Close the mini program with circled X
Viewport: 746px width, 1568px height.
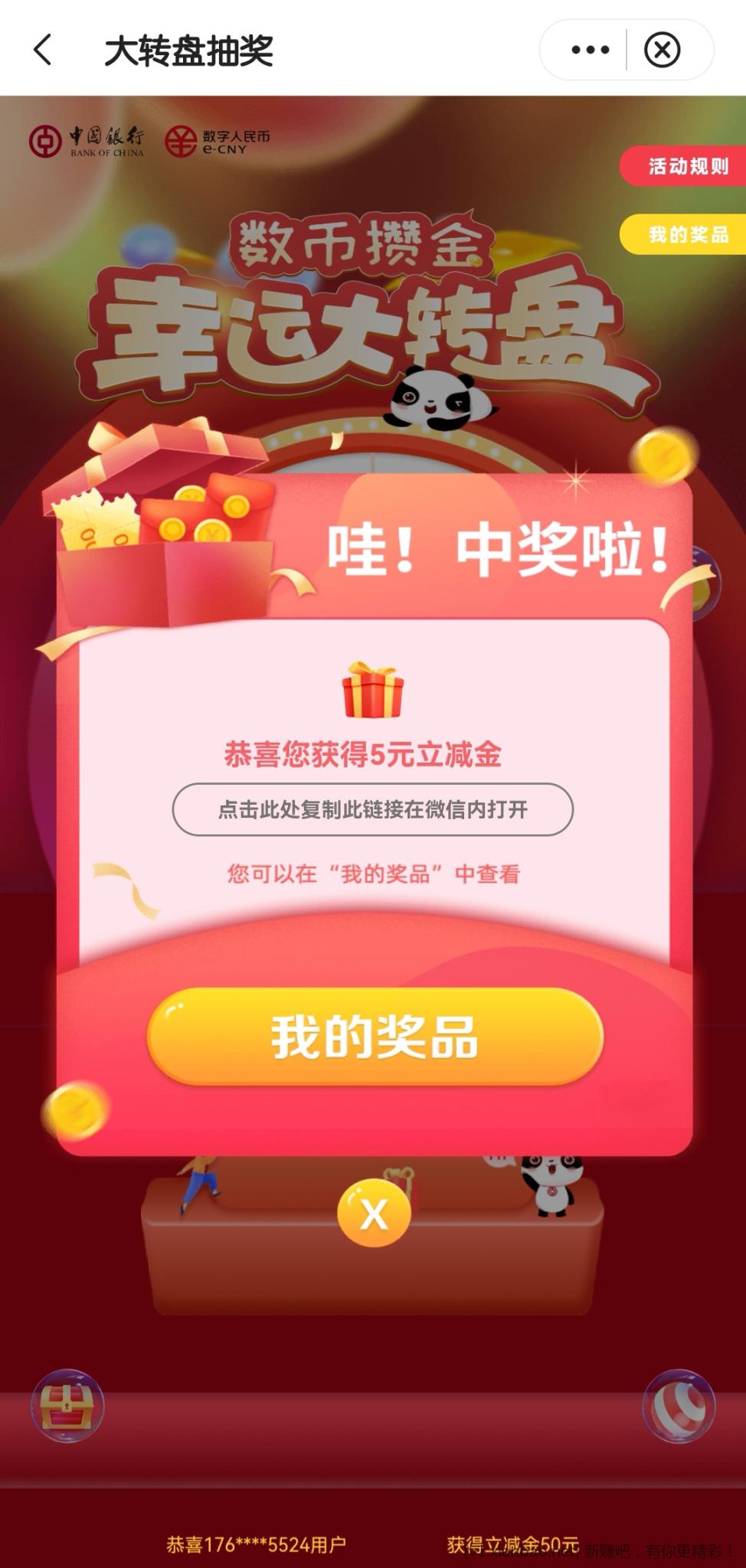663,50
